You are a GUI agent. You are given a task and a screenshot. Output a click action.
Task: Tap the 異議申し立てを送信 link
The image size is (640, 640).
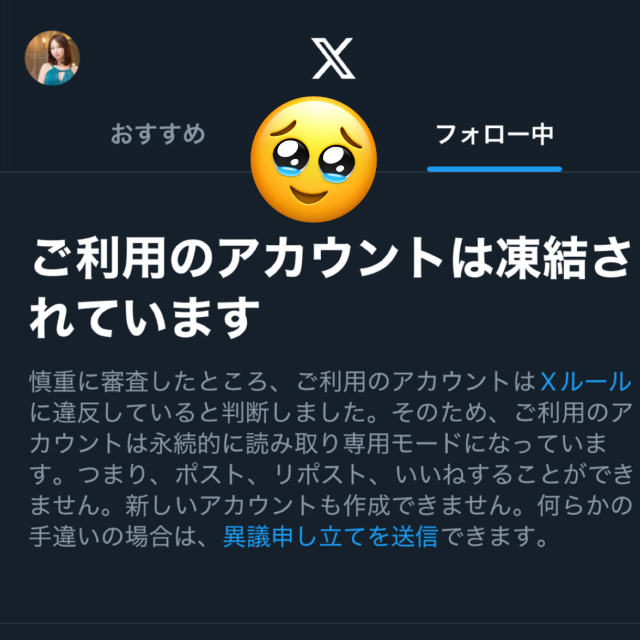point(330,537)
